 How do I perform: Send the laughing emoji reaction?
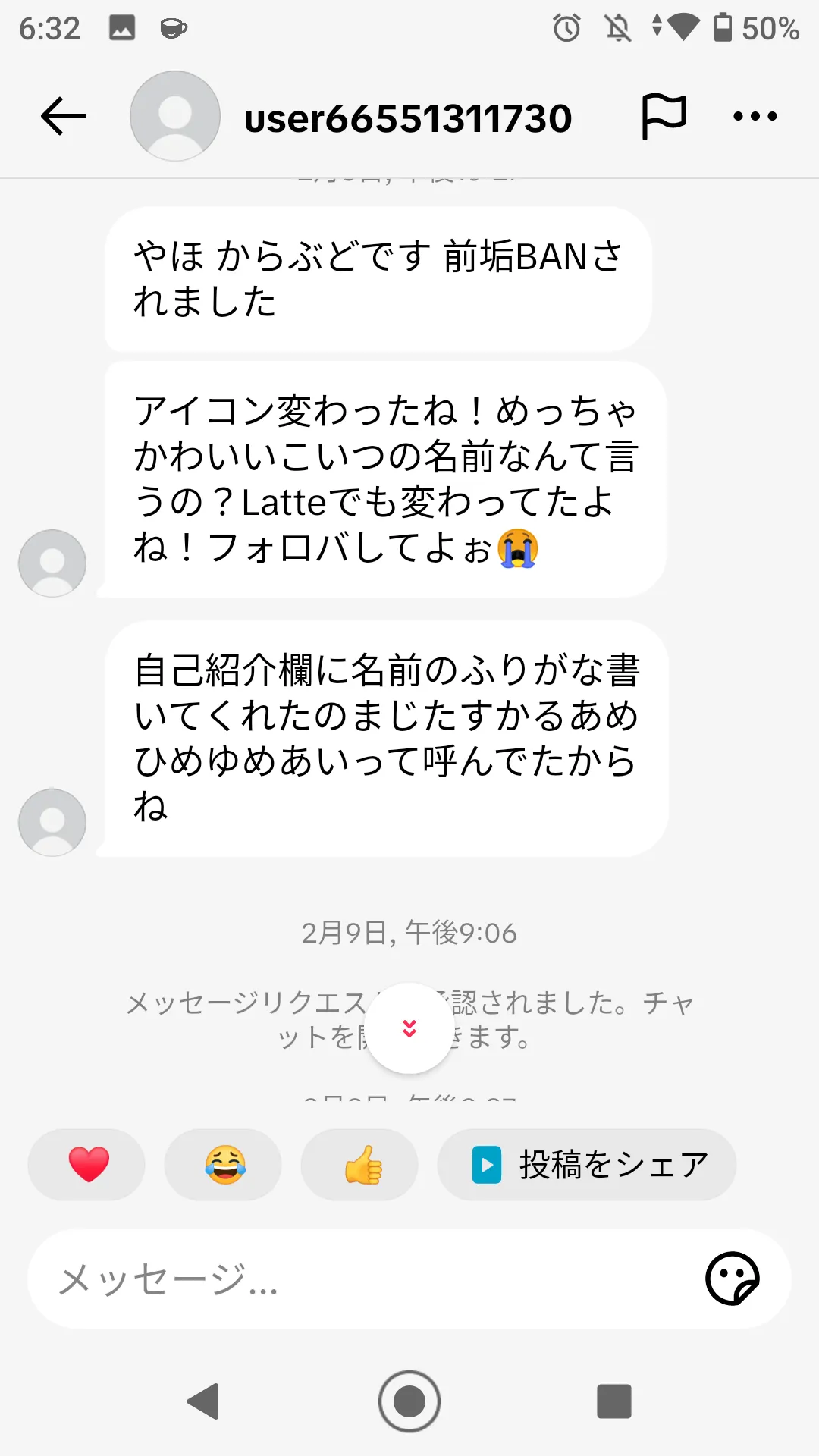coord(224,1165)
